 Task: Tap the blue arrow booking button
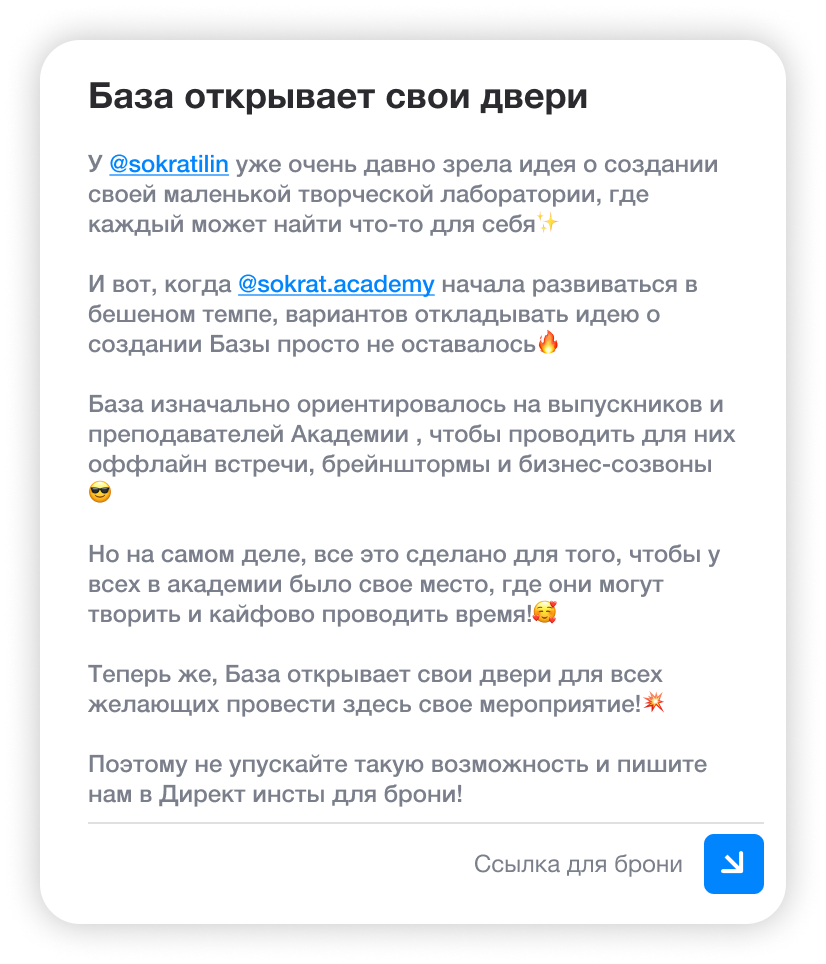[x=733, y=863]
